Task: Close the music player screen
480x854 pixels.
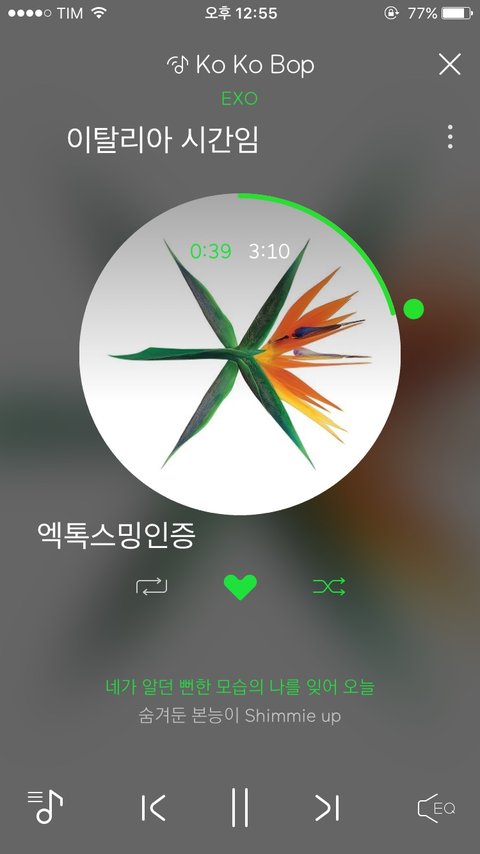Action: pyautogui.click(x=450, y=64)
